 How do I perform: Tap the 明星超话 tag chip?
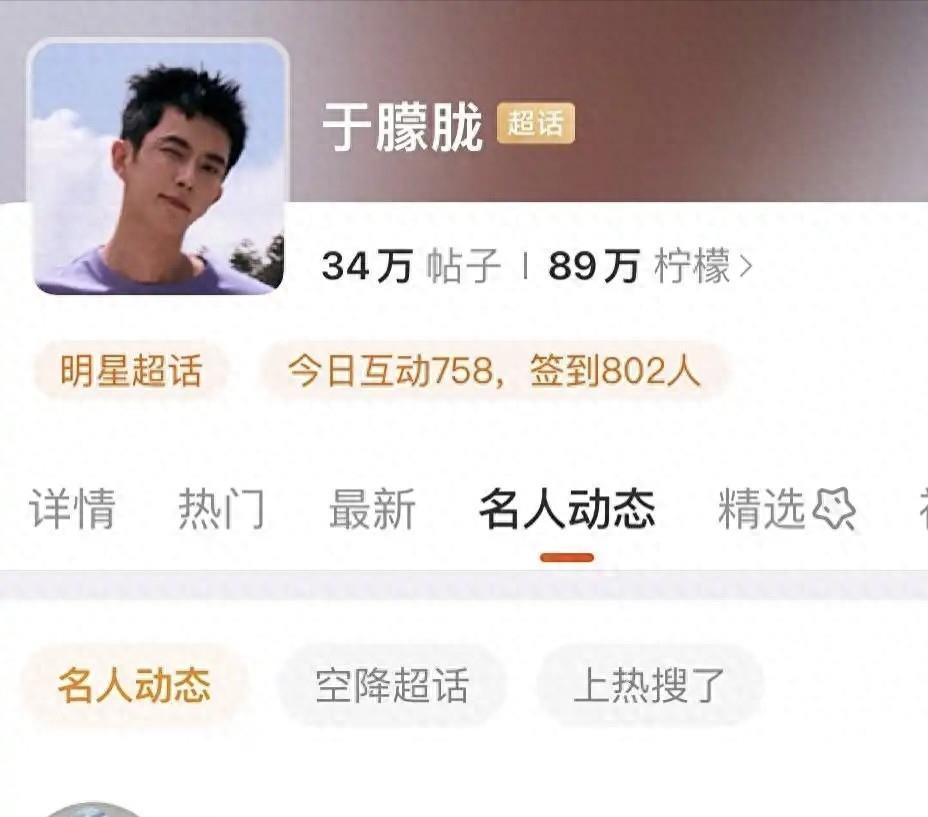tap(131, 372)
